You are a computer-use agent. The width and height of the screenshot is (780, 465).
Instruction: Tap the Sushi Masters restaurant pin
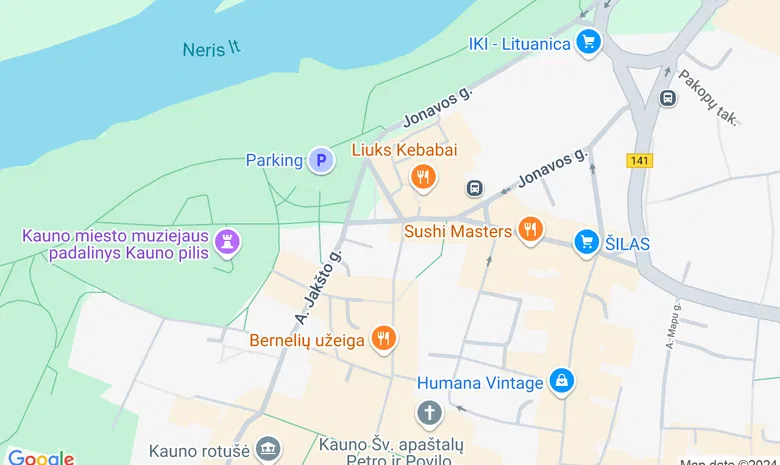pos(530,231)
